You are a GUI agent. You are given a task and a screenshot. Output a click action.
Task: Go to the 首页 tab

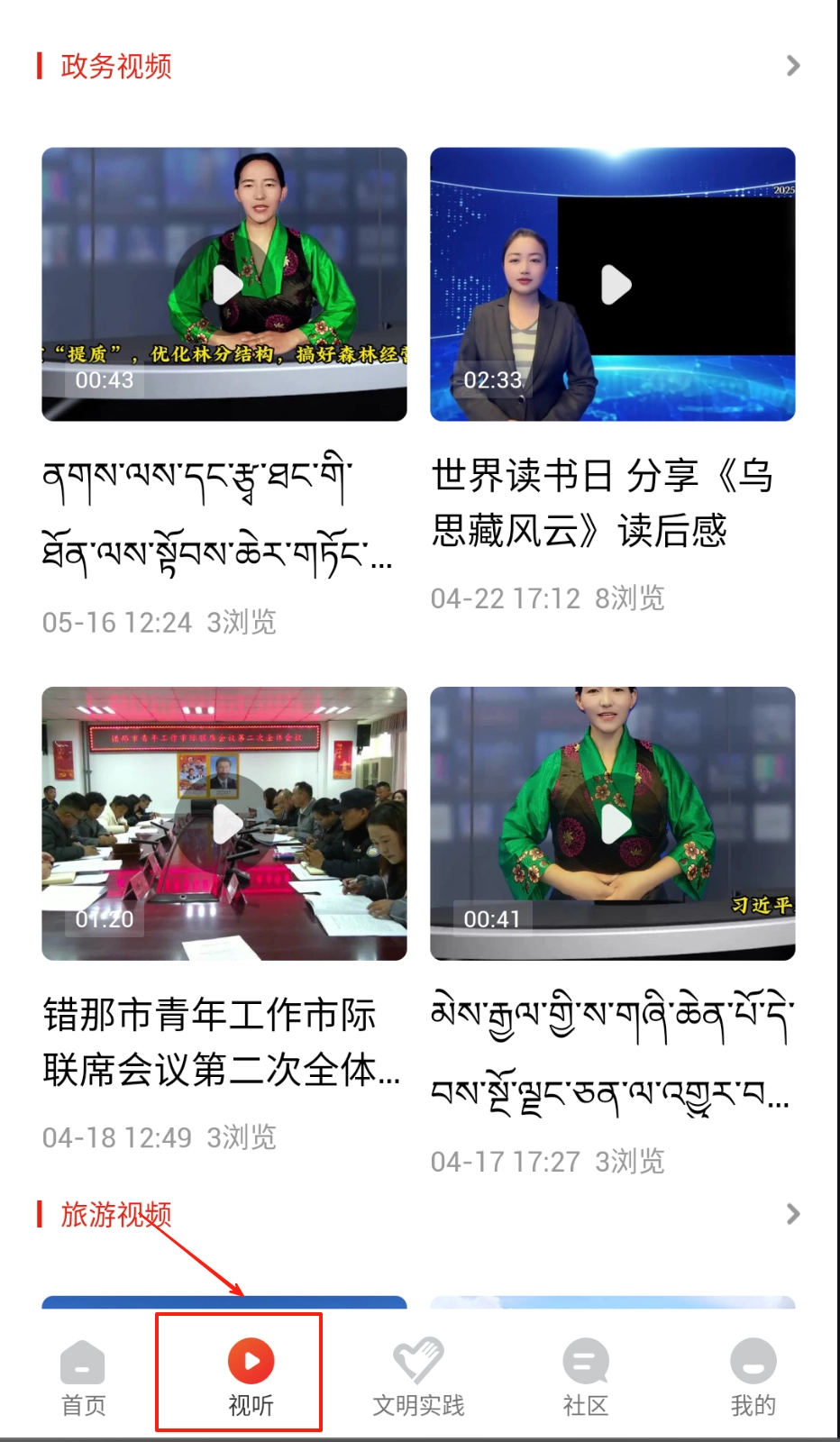pos(83,1376)
